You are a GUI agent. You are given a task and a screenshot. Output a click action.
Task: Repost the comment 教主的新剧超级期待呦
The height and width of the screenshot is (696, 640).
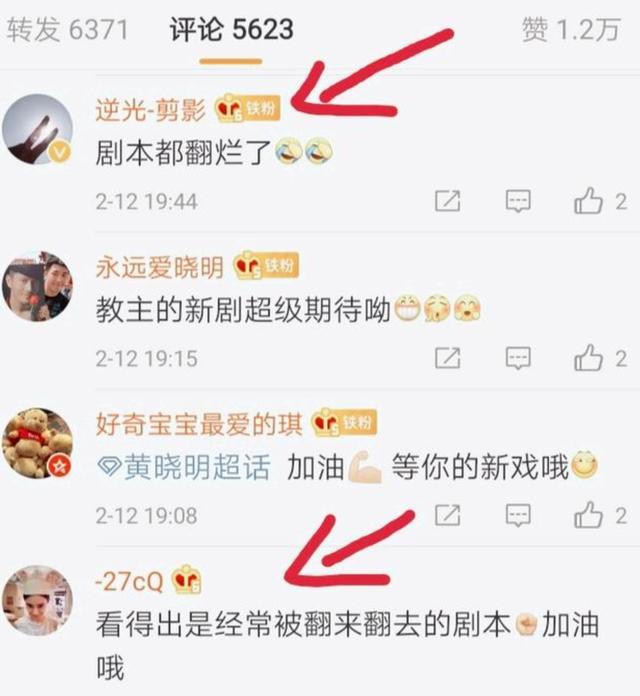[447, 358]
